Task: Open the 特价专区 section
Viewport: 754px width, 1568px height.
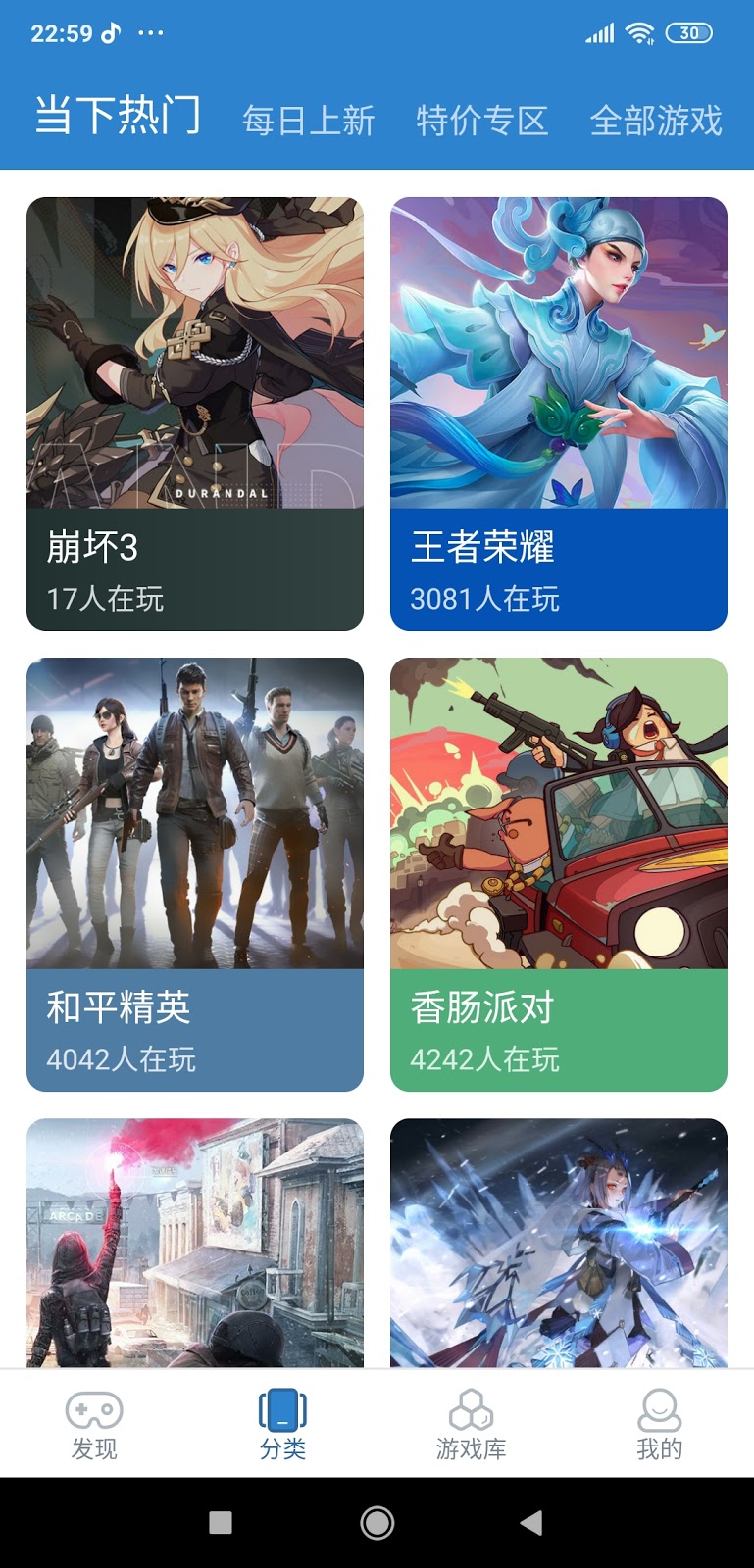Action: click(481, 120)
